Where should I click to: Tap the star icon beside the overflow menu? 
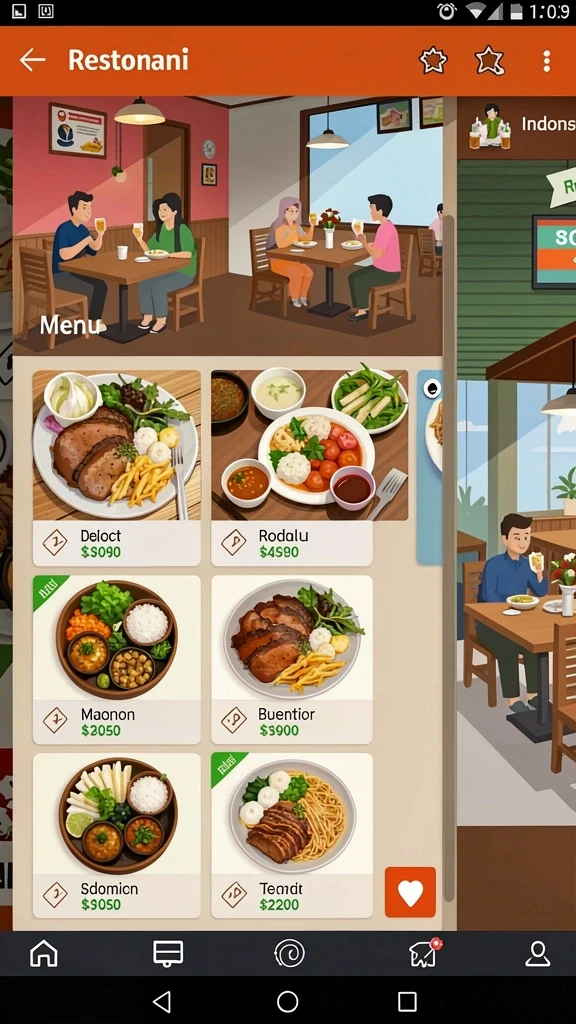pos(490,61)
